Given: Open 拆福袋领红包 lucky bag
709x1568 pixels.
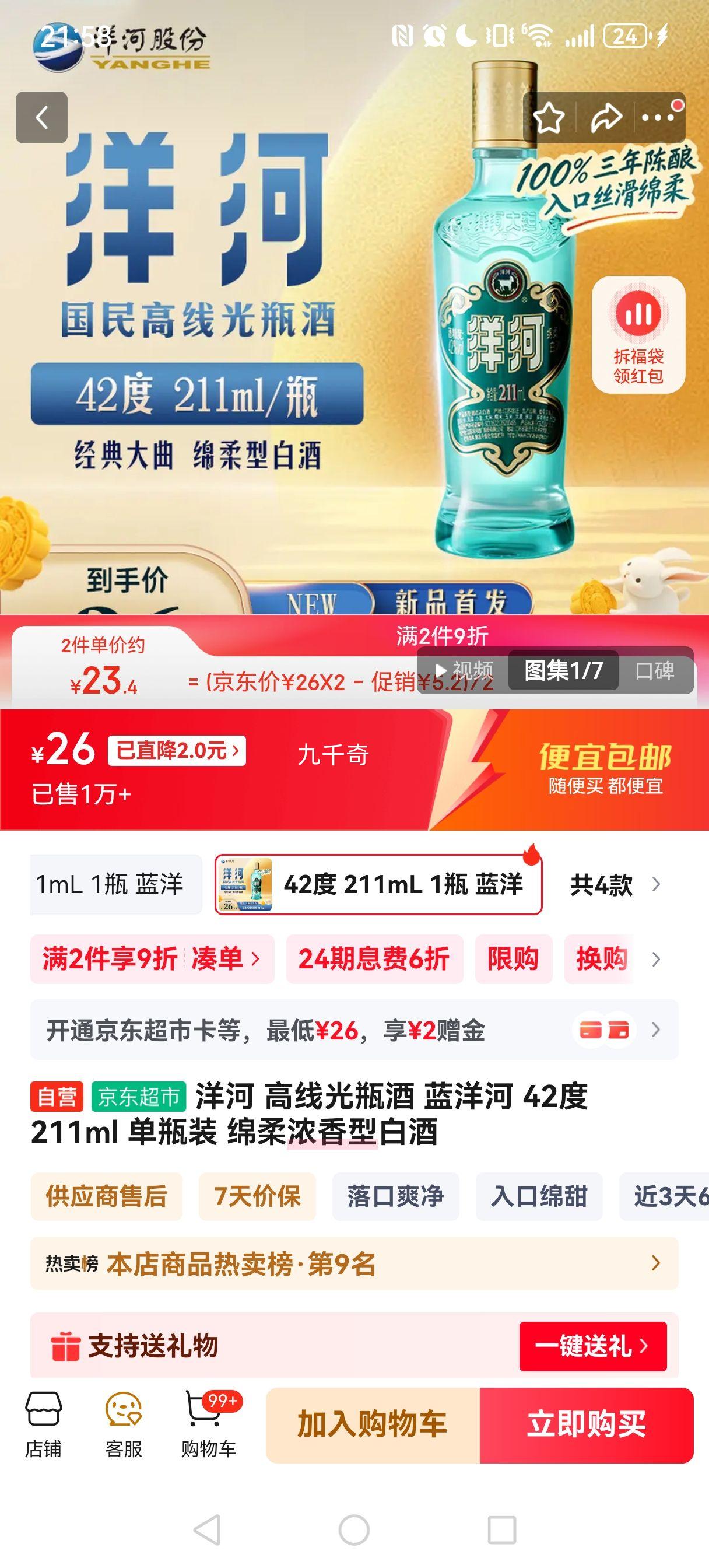Looking at the screenshot, I should (638, 334).
